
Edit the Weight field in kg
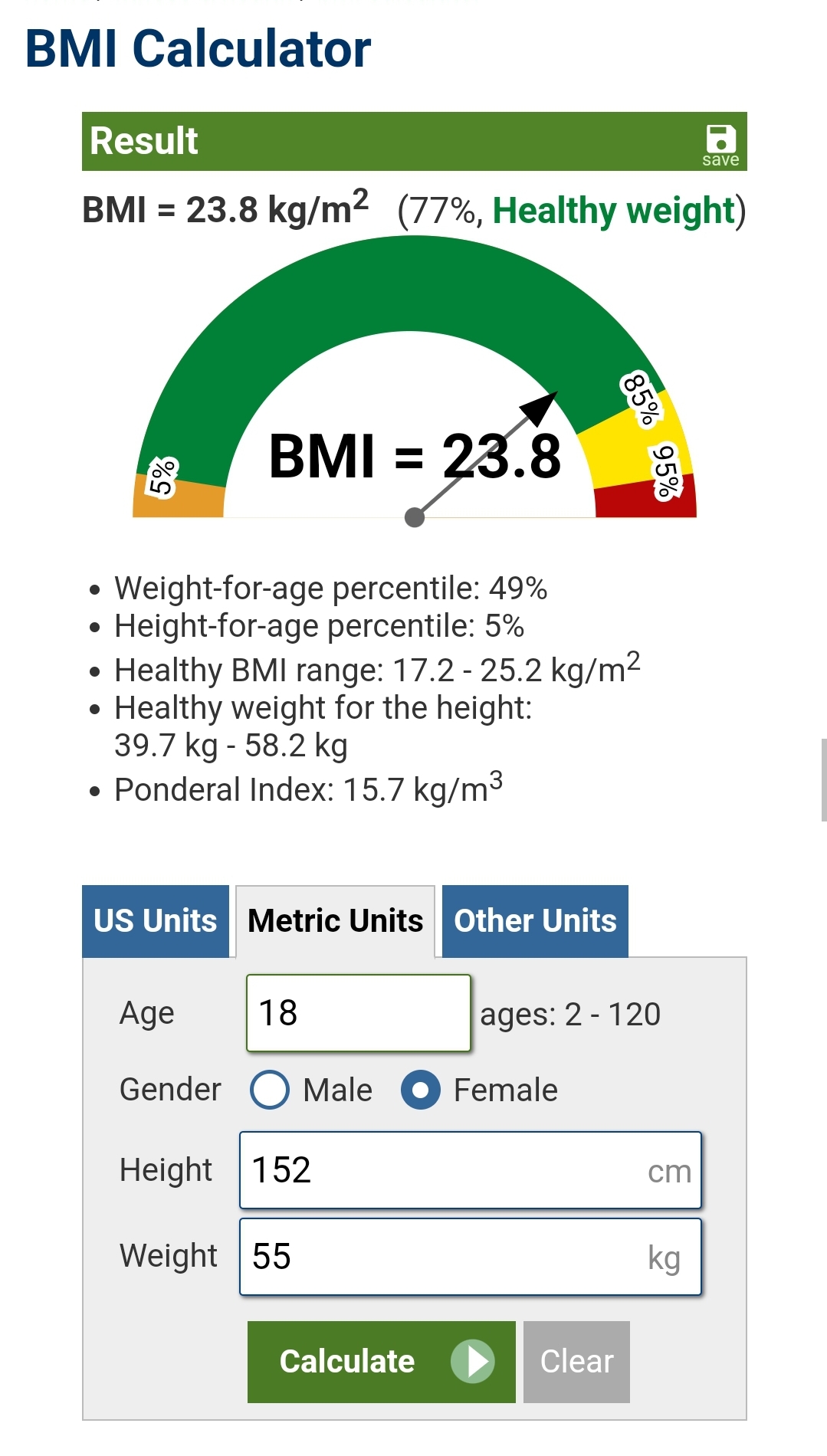point(471,1257)
